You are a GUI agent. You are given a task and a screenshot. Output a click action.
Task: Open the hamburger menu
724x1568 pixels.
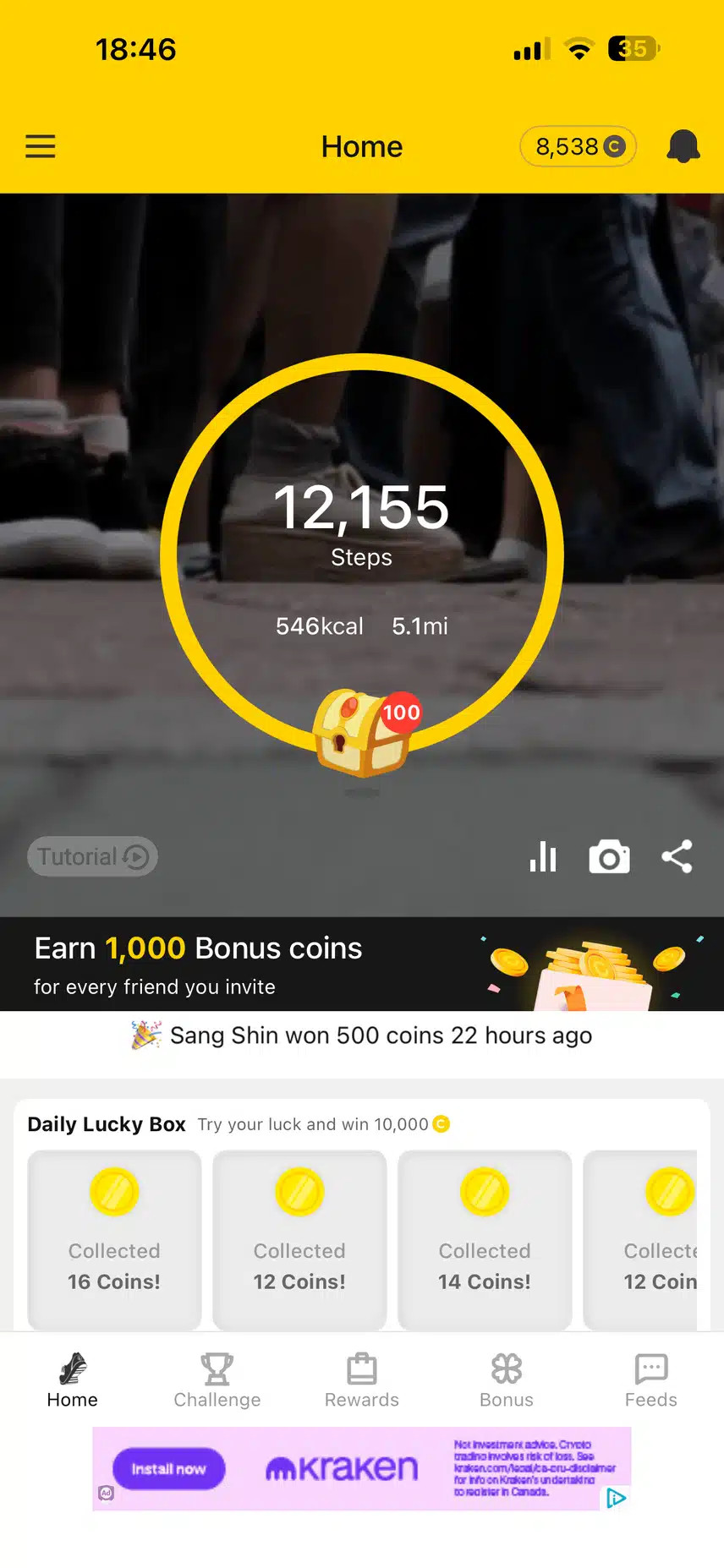coord(40,146)
